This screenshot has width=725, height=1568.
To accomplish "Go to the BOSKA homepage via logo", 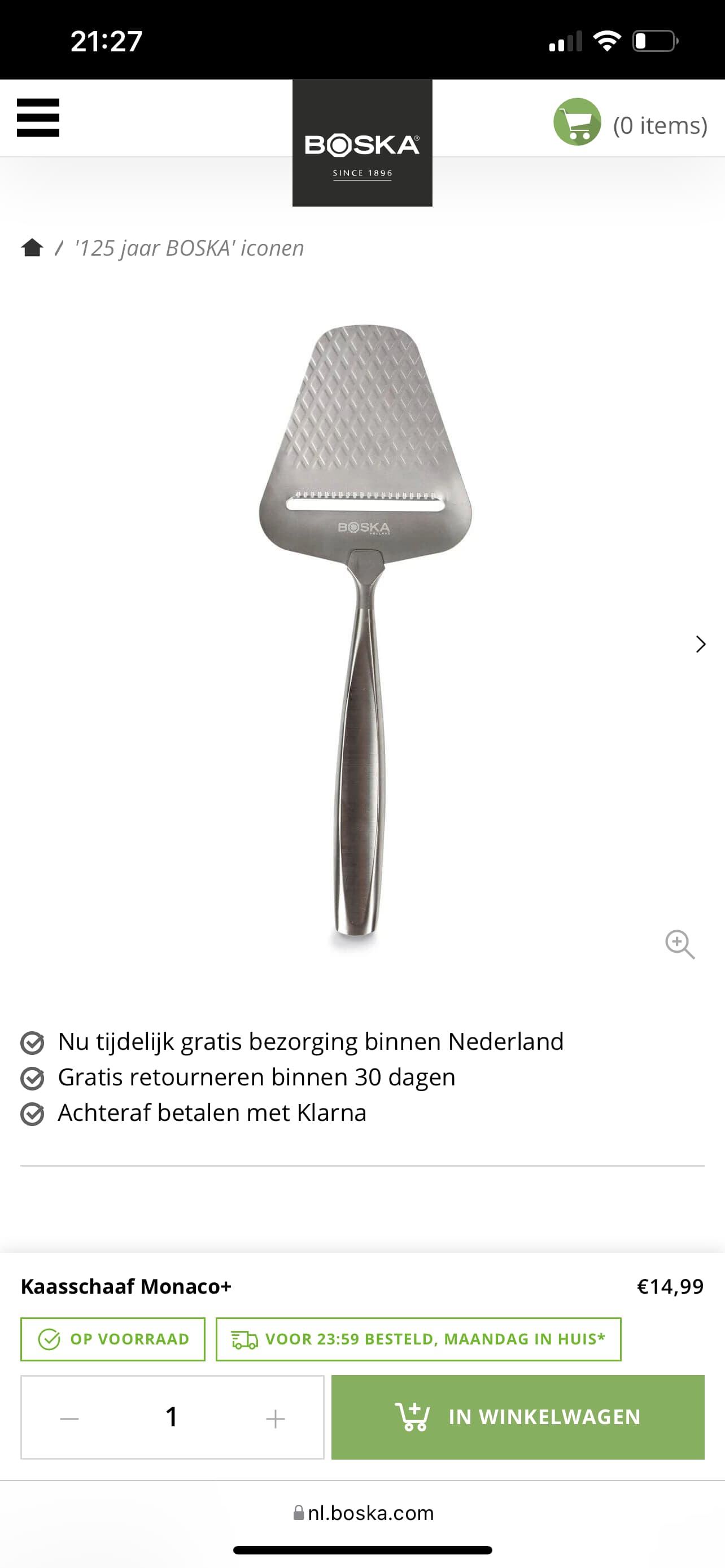I will 362,143.
